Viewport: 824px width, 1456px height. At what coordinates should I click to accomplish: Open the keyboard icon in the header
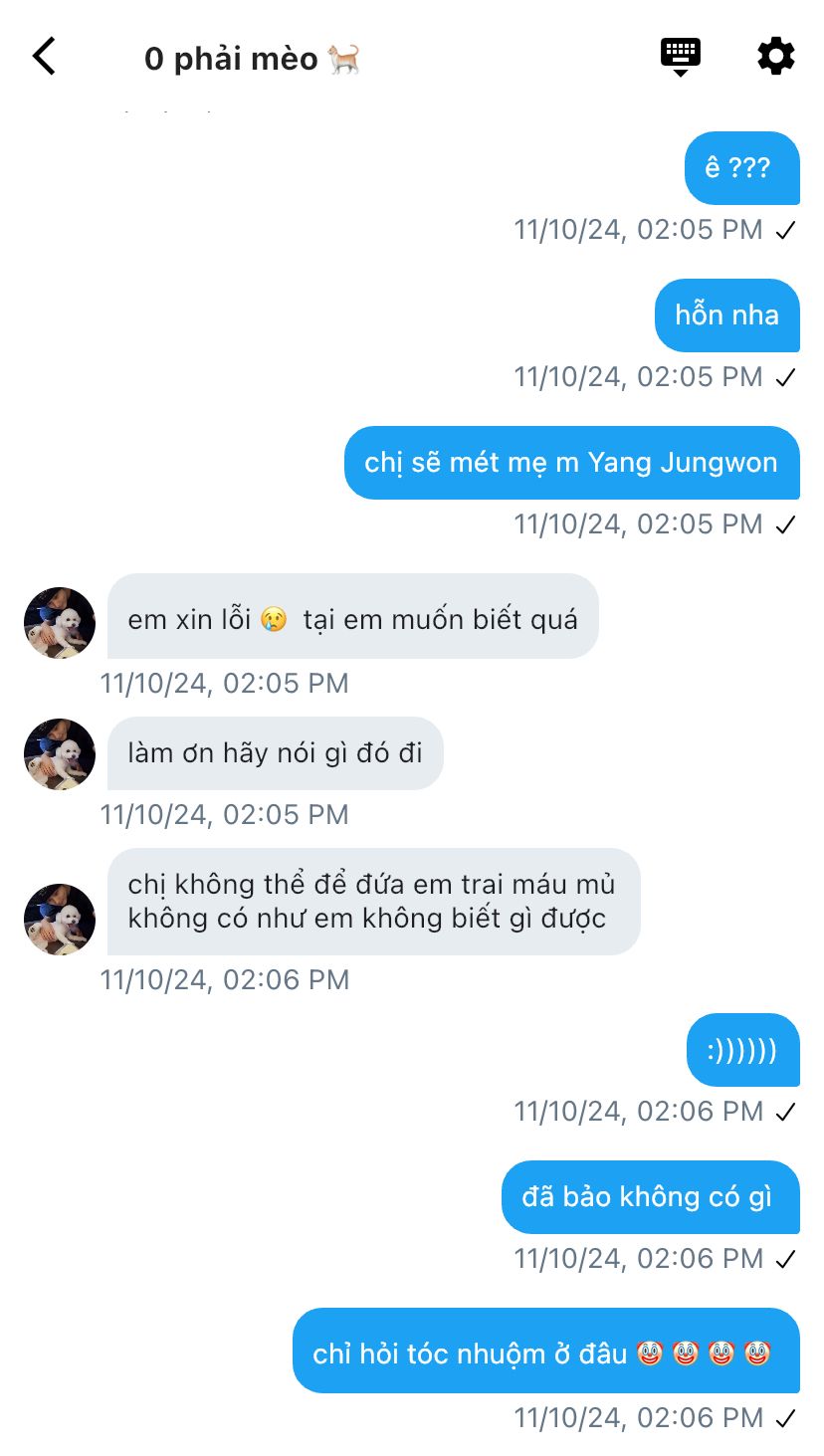(680, 56)
